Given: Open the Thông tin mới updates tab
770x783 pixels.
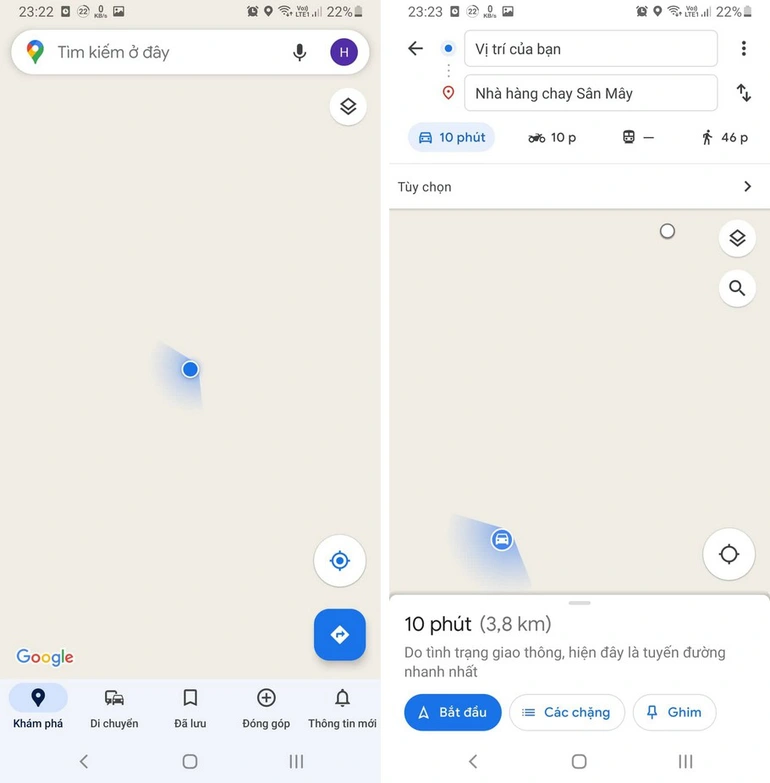Looking at the screenshot, I should click(x=342, y=708).
